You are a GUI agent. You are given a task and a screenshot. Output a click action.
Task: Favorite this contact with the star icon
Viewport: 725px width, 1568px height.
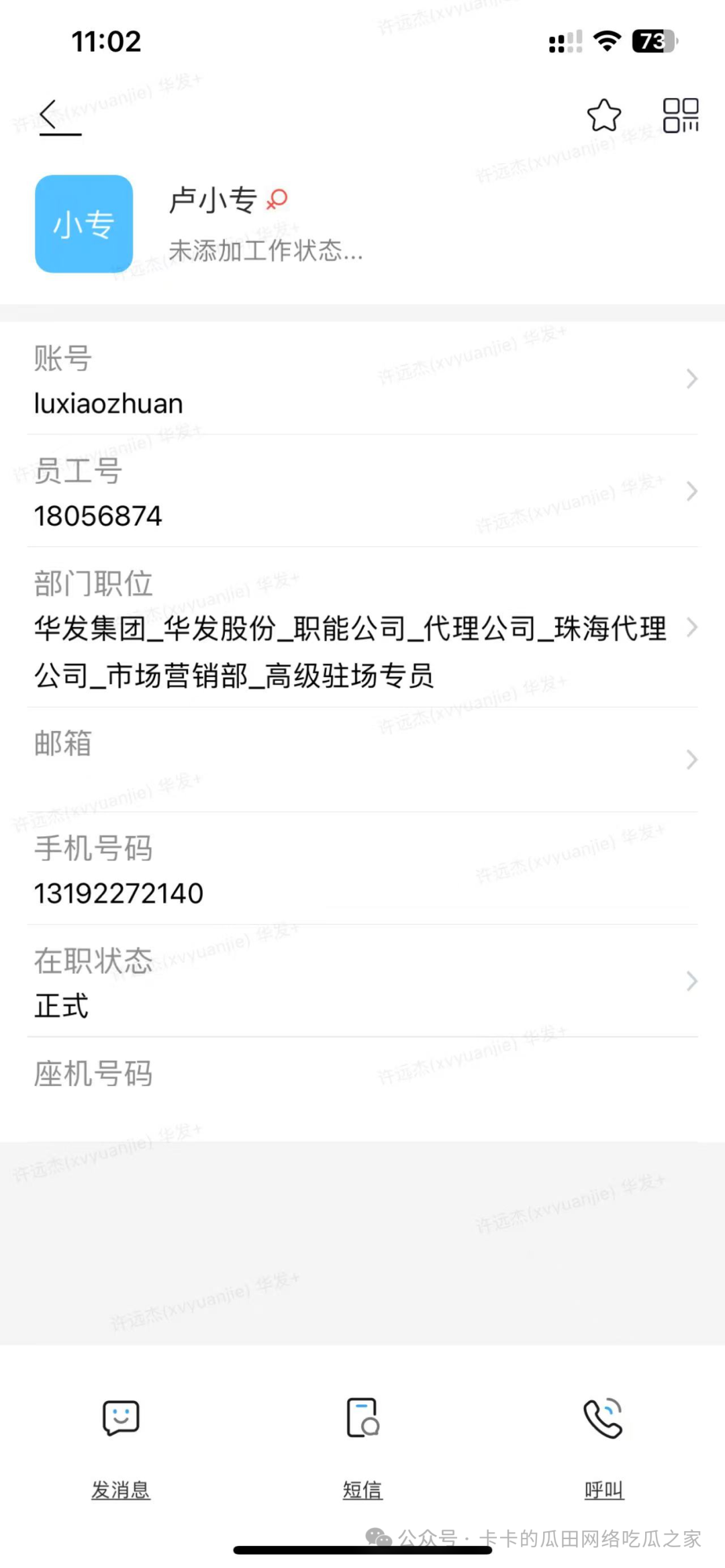click(603, 115)
